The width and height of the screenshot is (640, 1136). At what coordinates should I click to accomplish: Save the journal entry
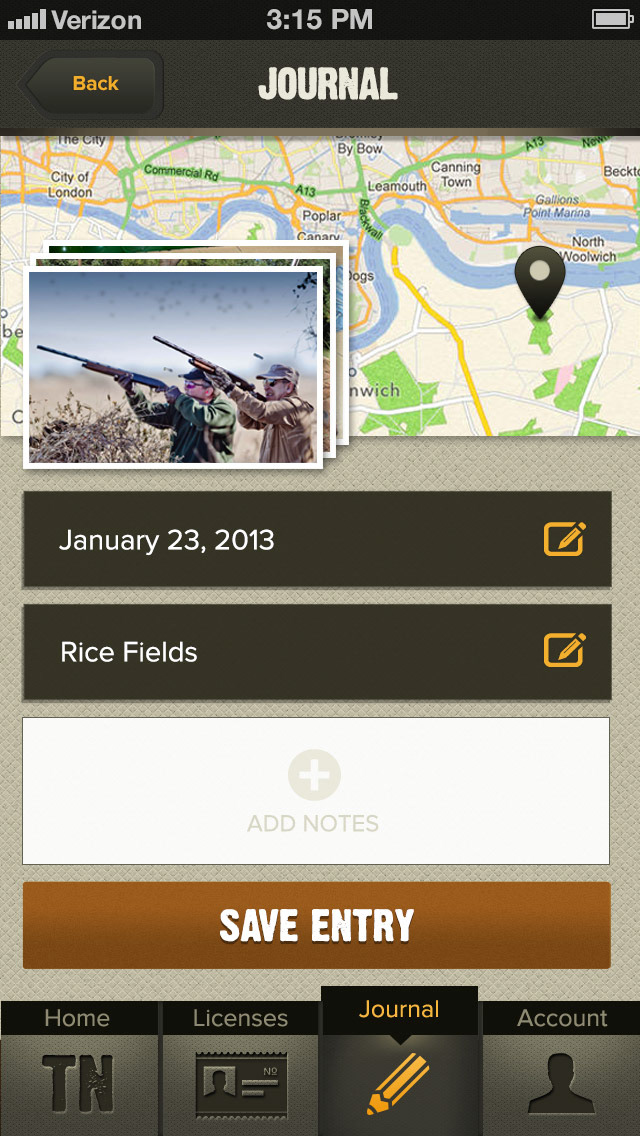tap(316, 925)
